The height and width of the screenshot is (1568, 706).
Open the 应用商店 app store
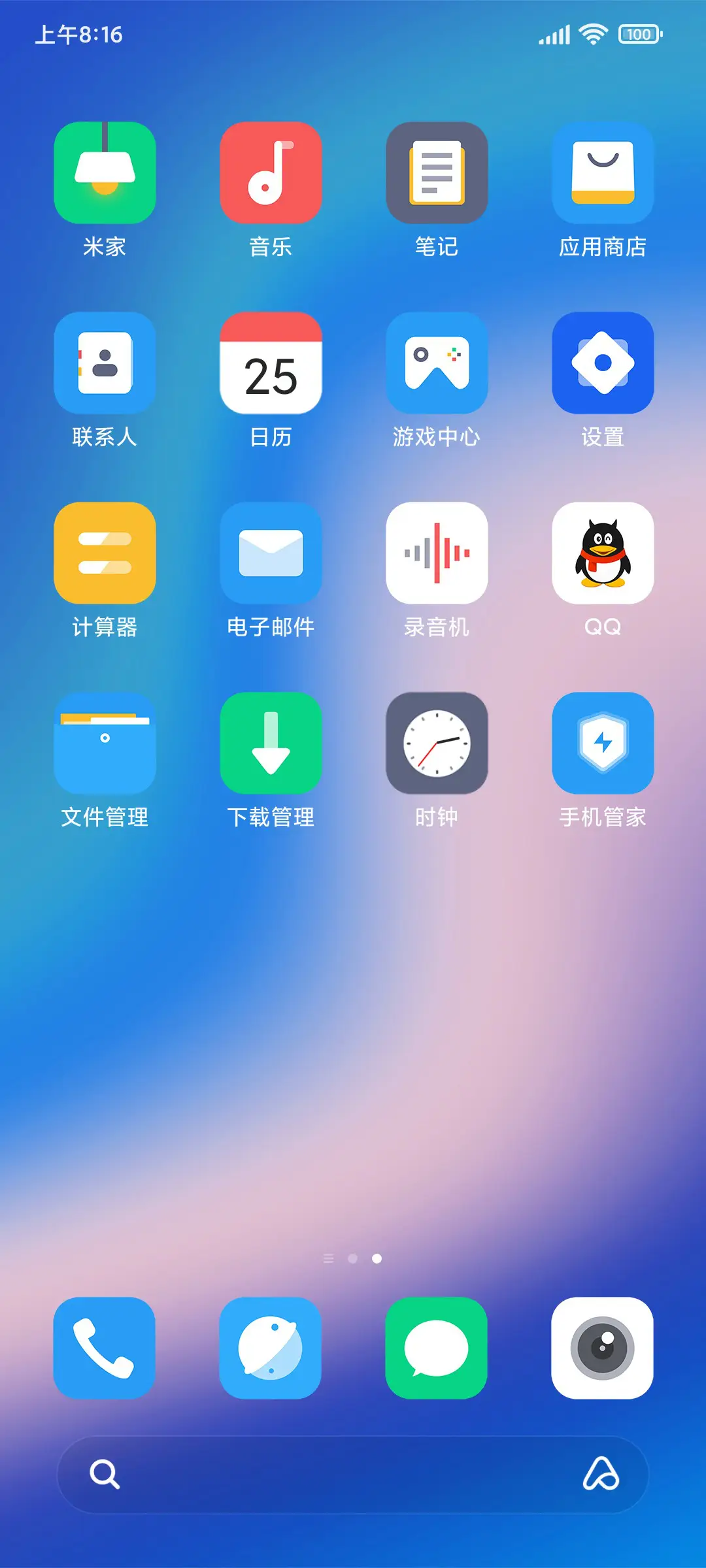[x=603, y=172]
